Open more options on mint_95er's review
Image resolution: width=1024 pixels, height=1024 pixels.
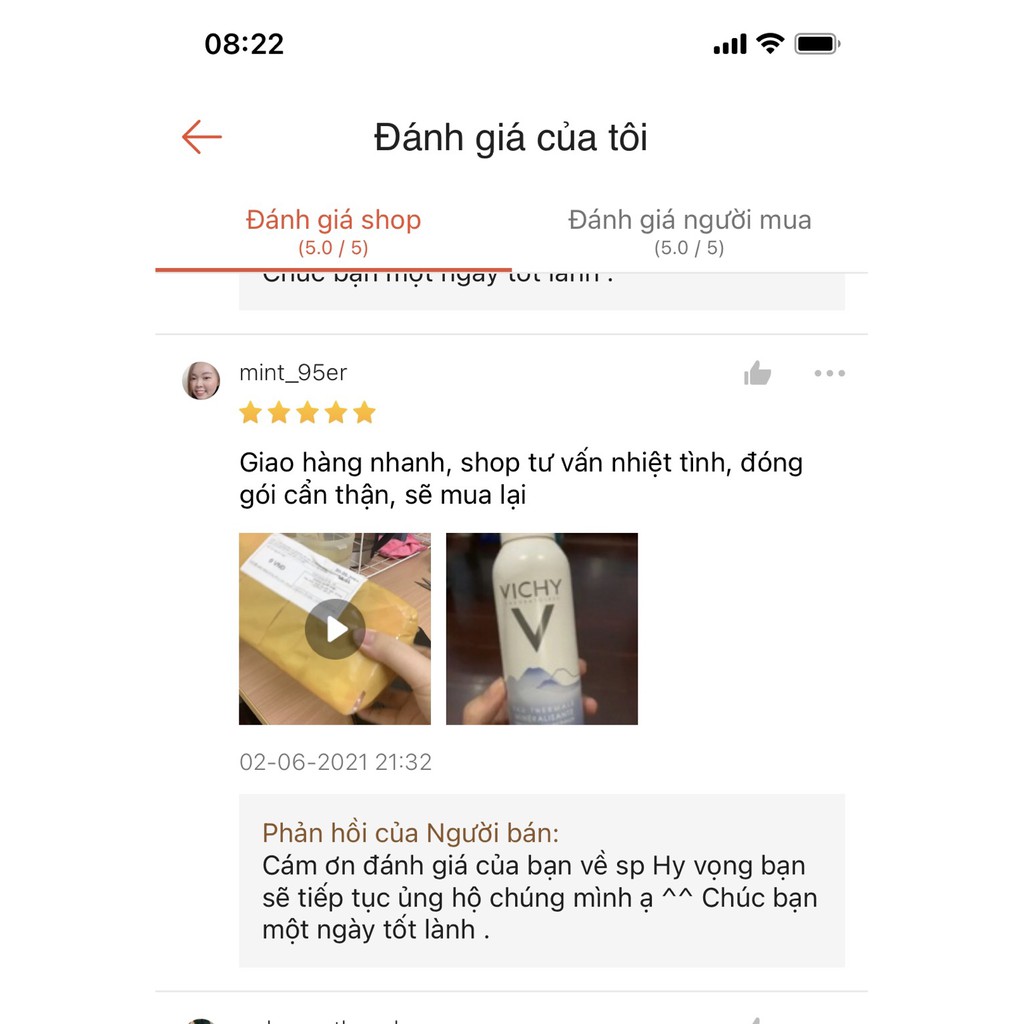(829, 374)
